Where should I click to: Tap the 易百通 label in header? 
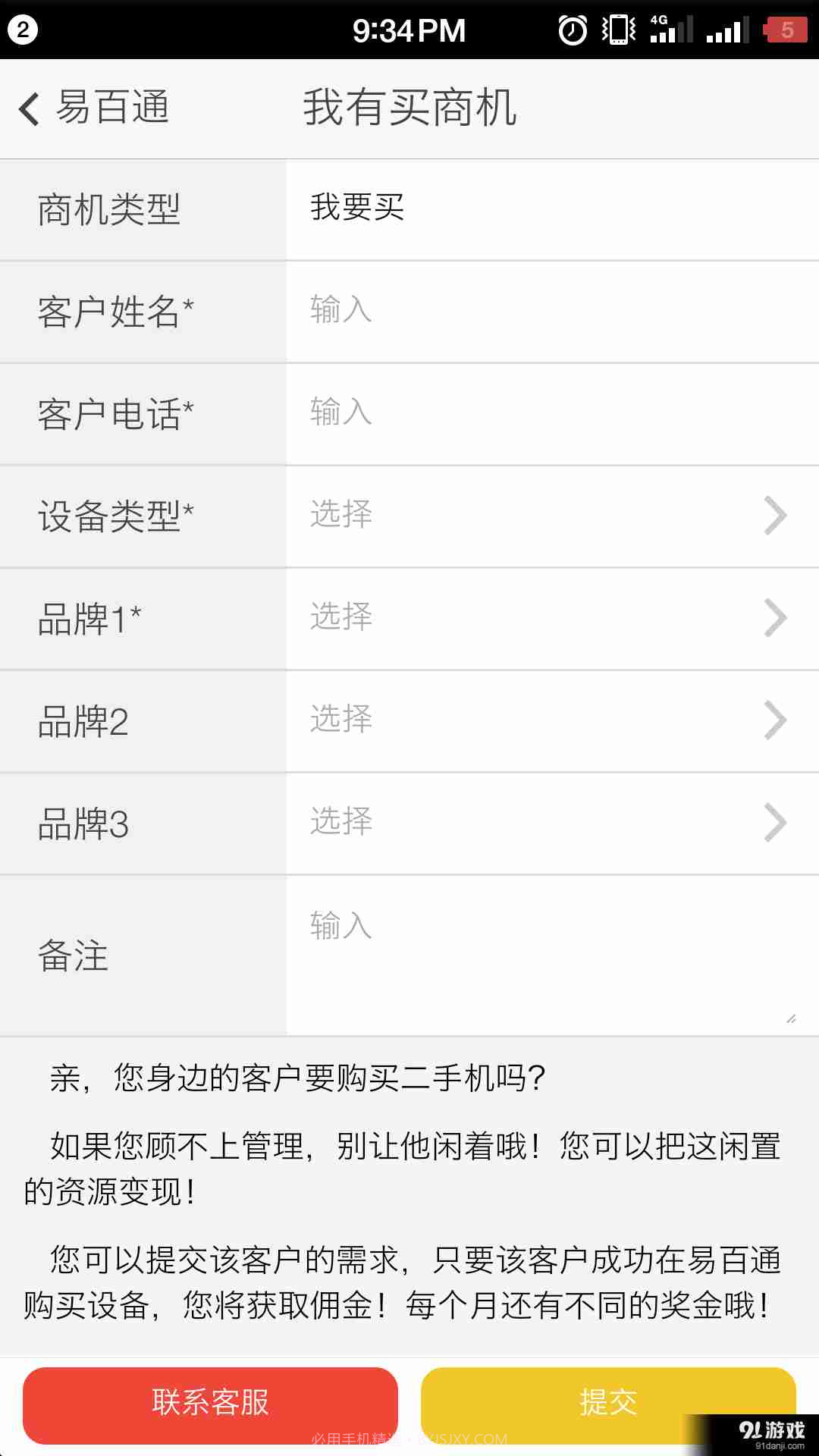point(114,108)
